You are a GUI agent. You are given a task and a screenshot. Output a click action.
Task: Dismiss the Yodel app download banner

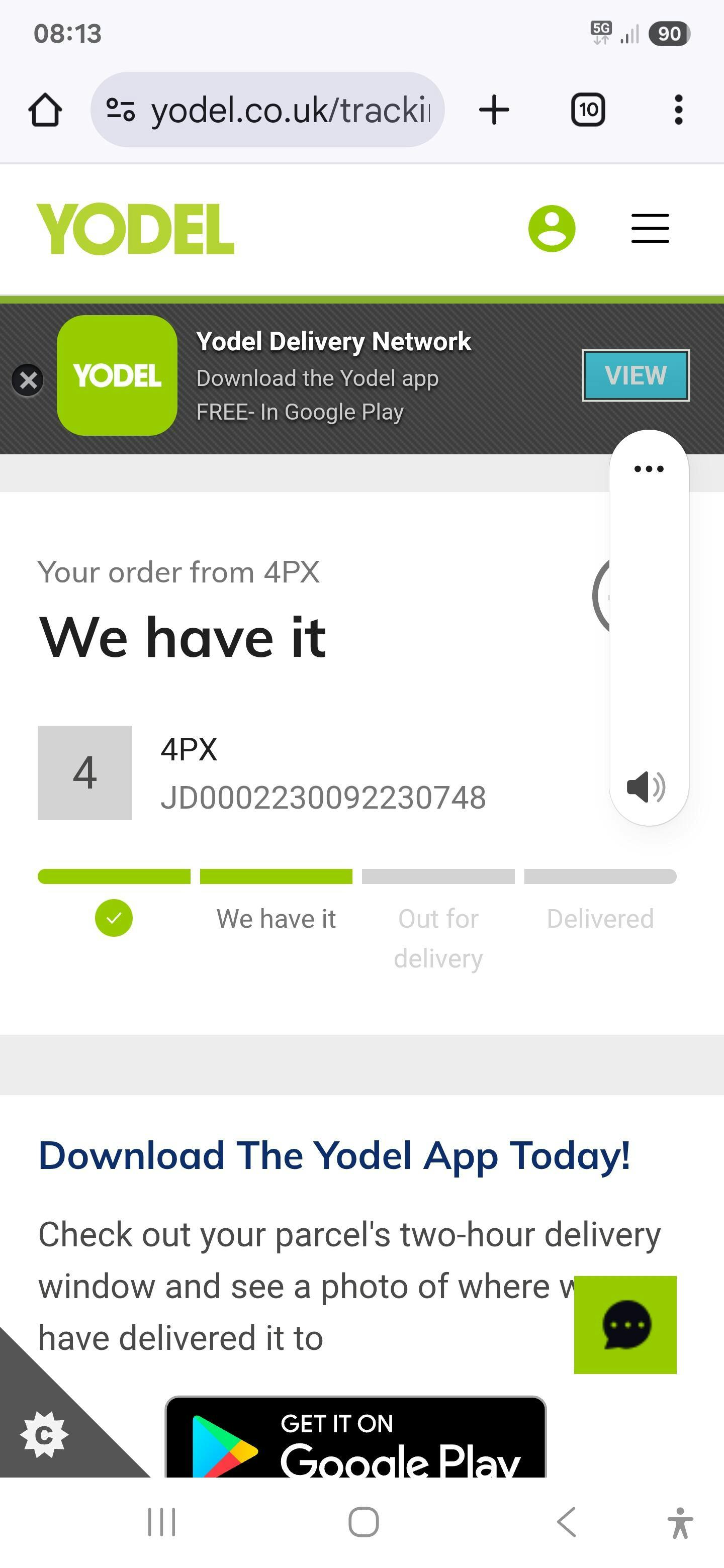click(28, 380)
